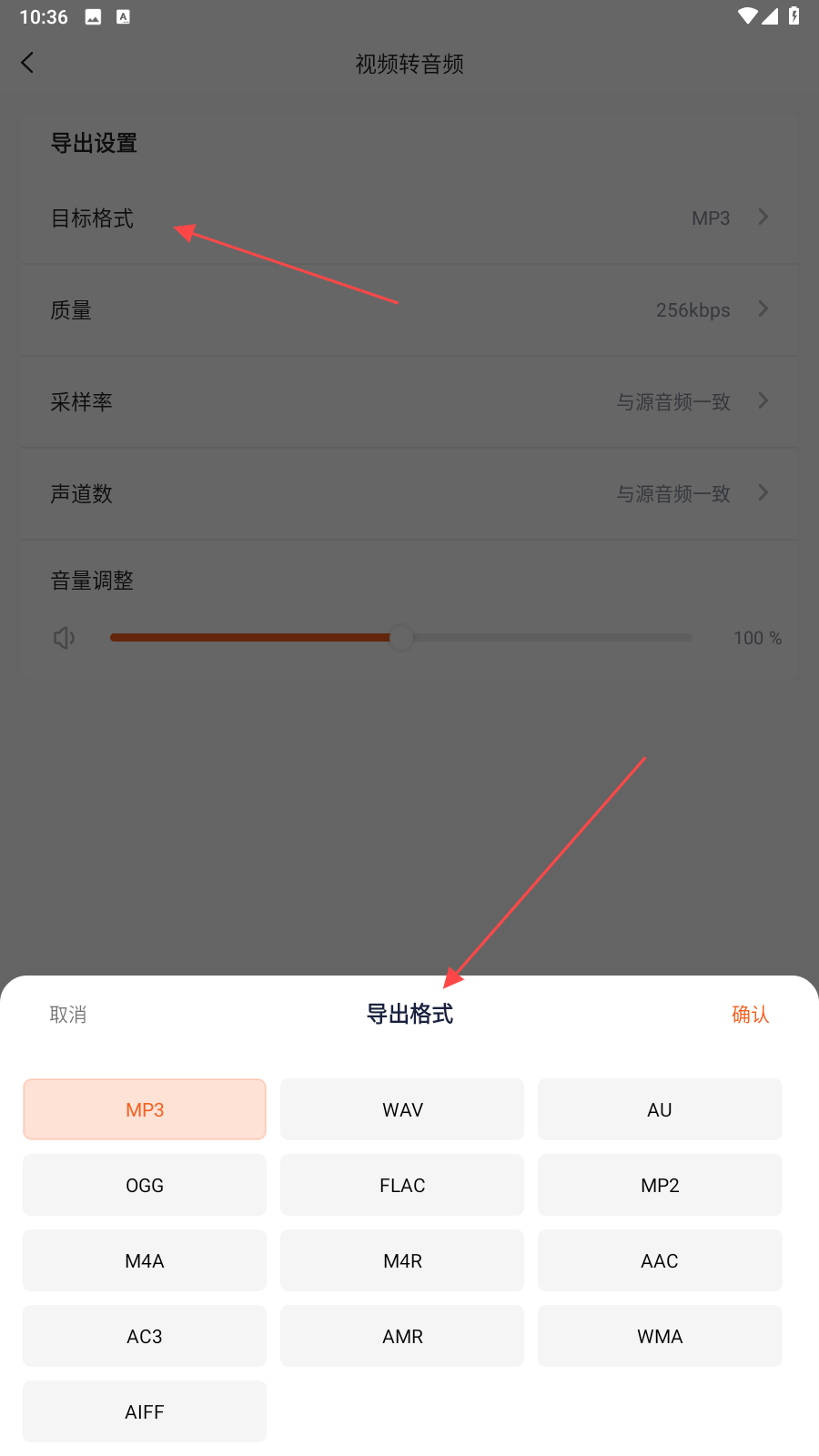Choose the M4R ringtone format

(402, 1260)
